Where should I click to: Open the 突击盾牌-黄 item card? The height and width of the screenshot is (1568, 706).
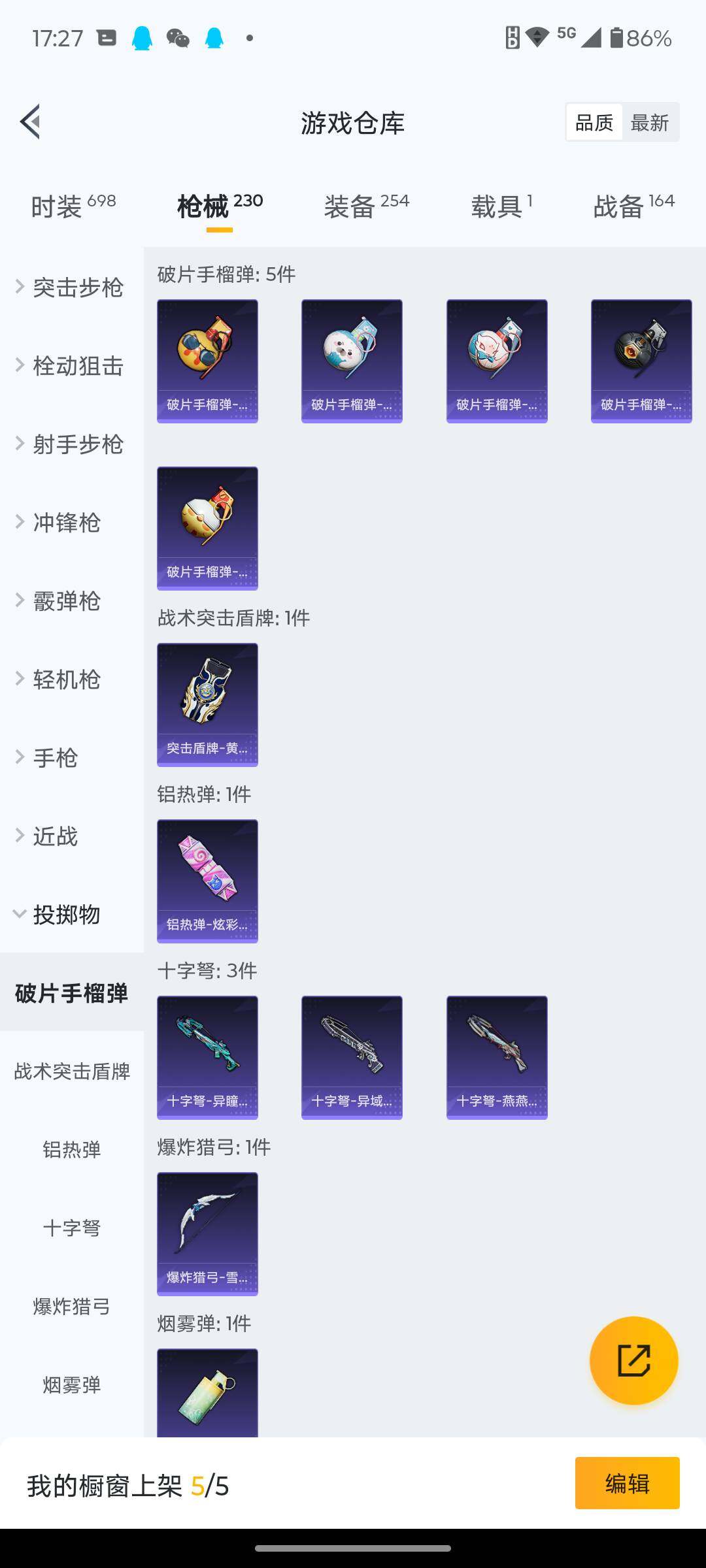[x=207, y=704]
